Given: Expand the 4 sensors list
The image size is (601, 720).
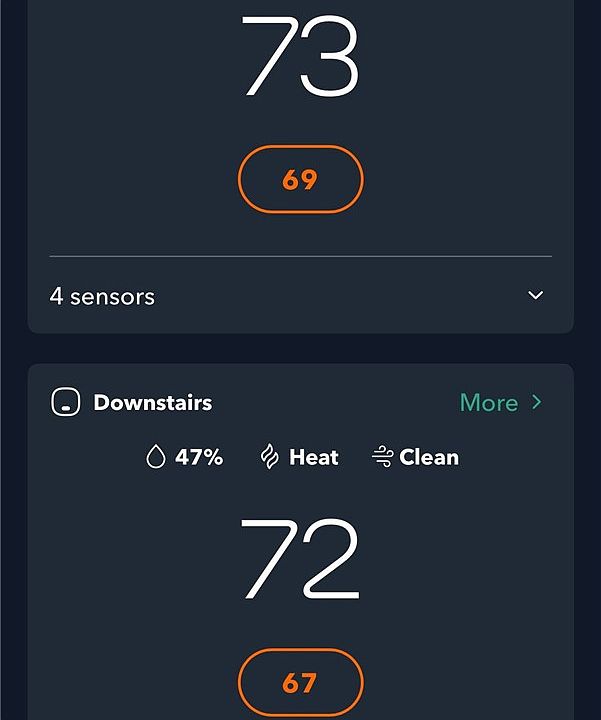Looking at the screenshot, I should tap(535, 296).
